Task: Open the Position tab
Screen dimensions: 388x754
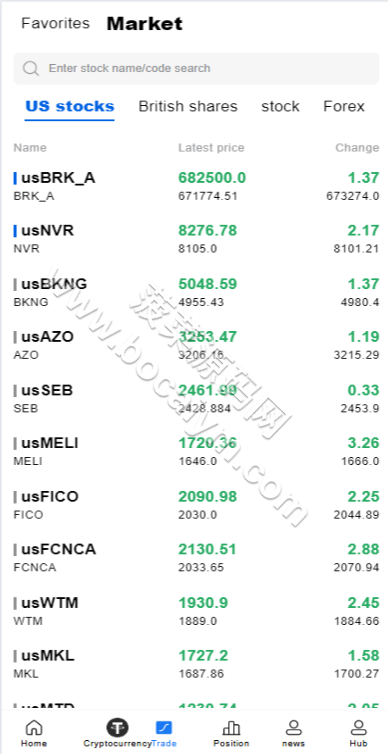Action: (x=231, y=733)
